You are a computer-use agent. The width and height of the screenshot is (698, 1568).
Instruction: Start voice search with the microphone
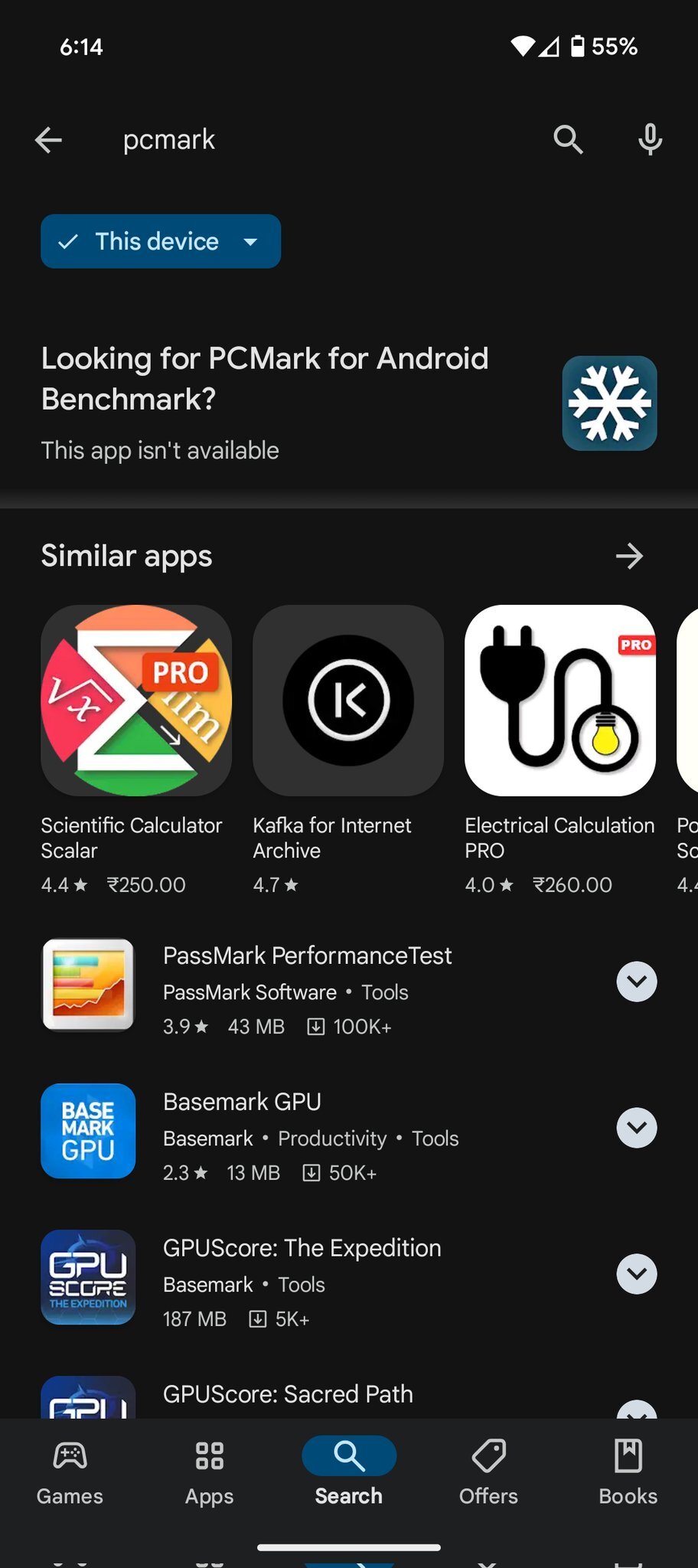click(650, 140)
